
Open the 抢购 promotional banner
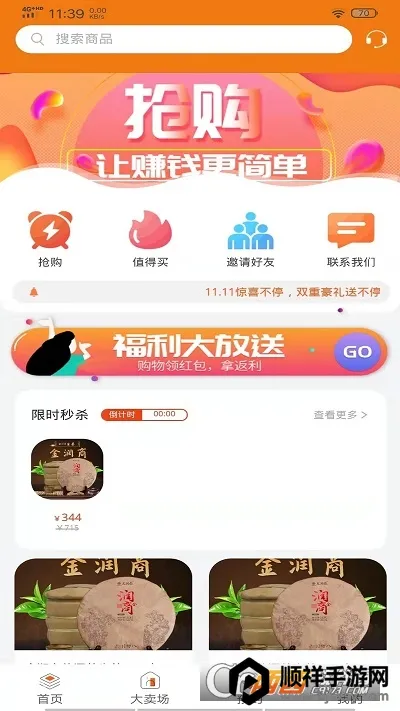click(200, 129)
